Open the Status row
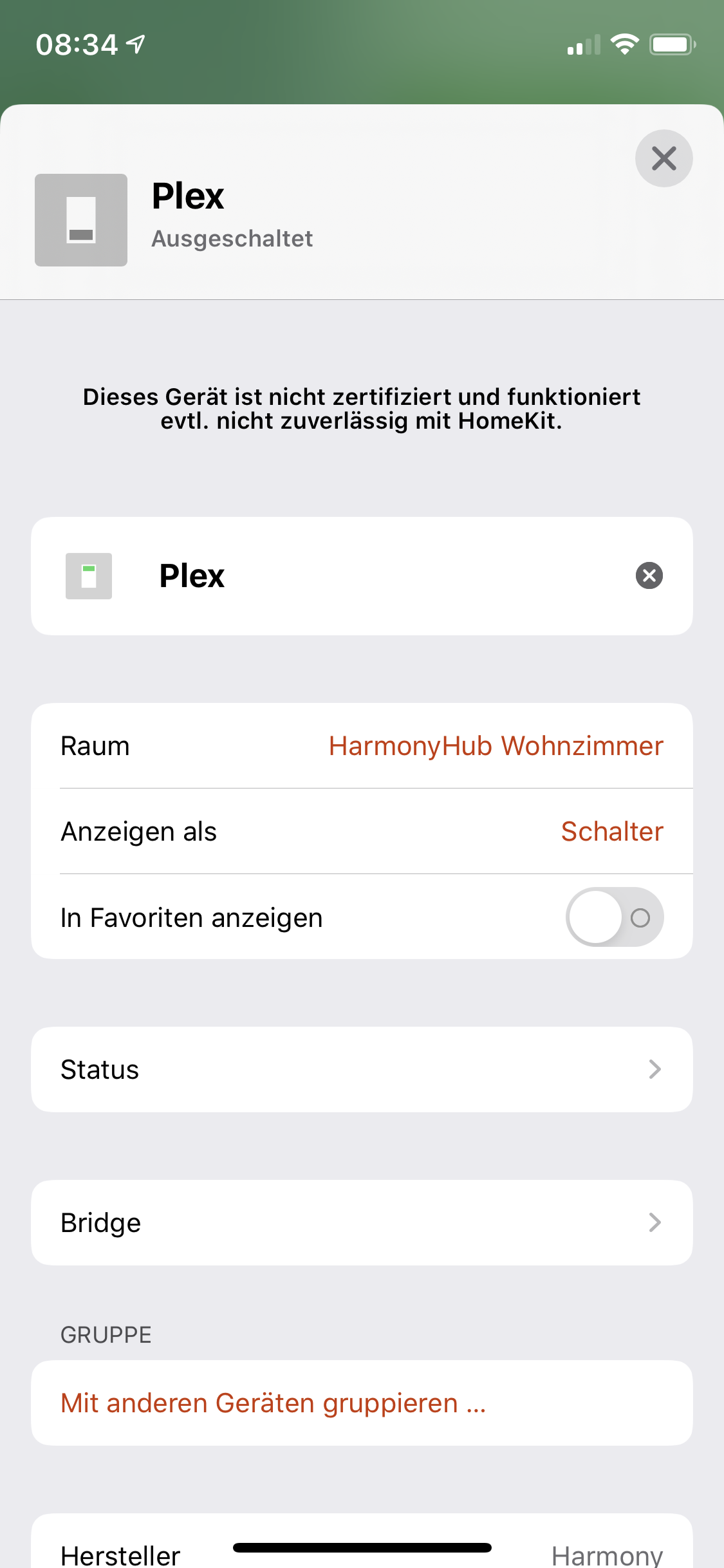This screenshot has height=1568, width=724. click(x=362, y=1069)
